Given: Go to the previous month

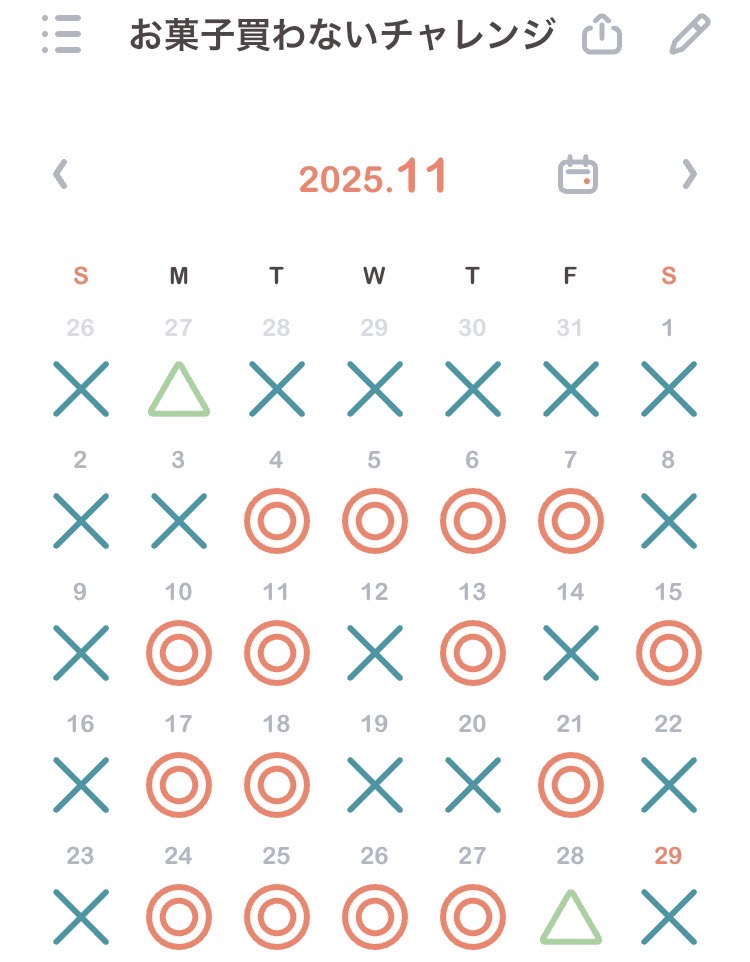Looking at the screenshot, I should click(x=61, y=176).
